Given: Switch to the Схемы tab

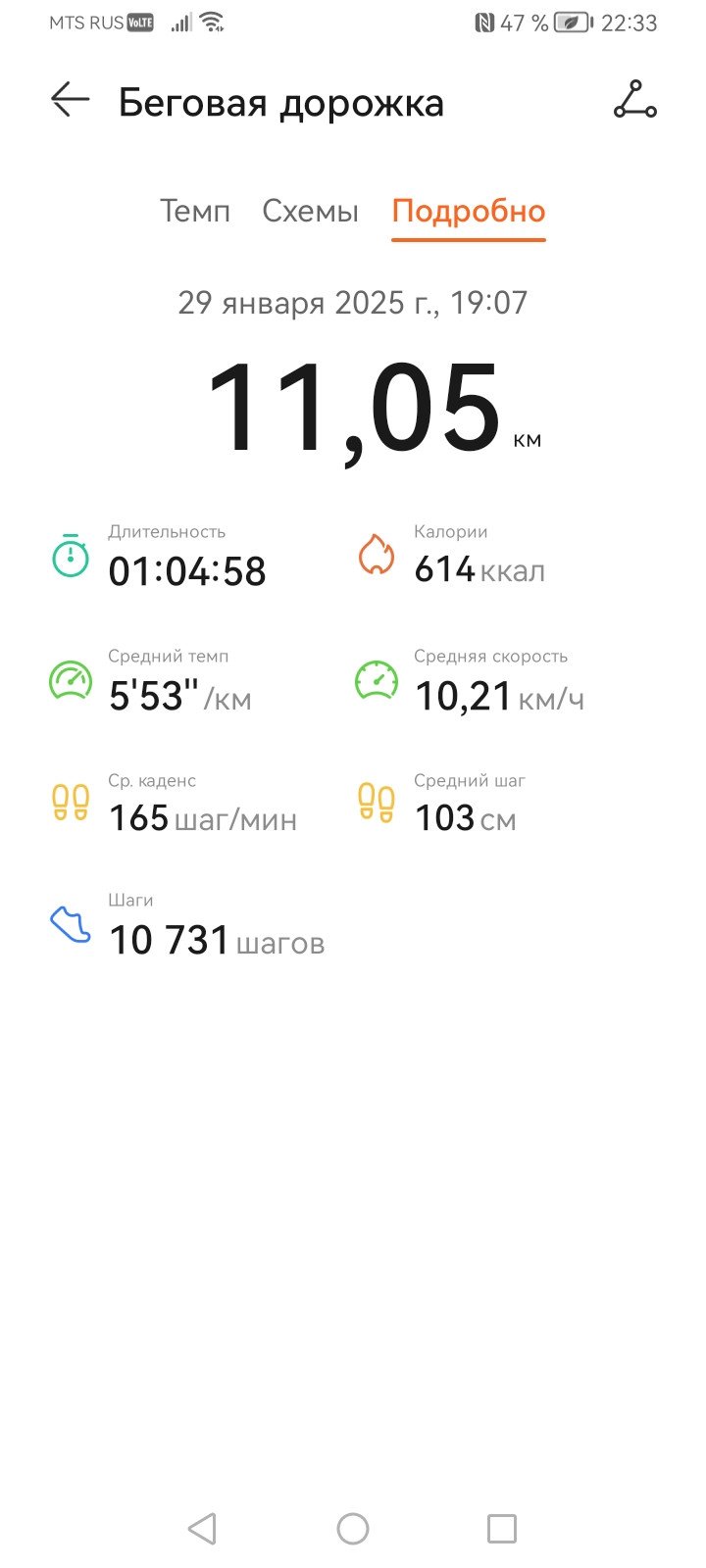Looking at the screenshot, I should click(x=311, y=211).
